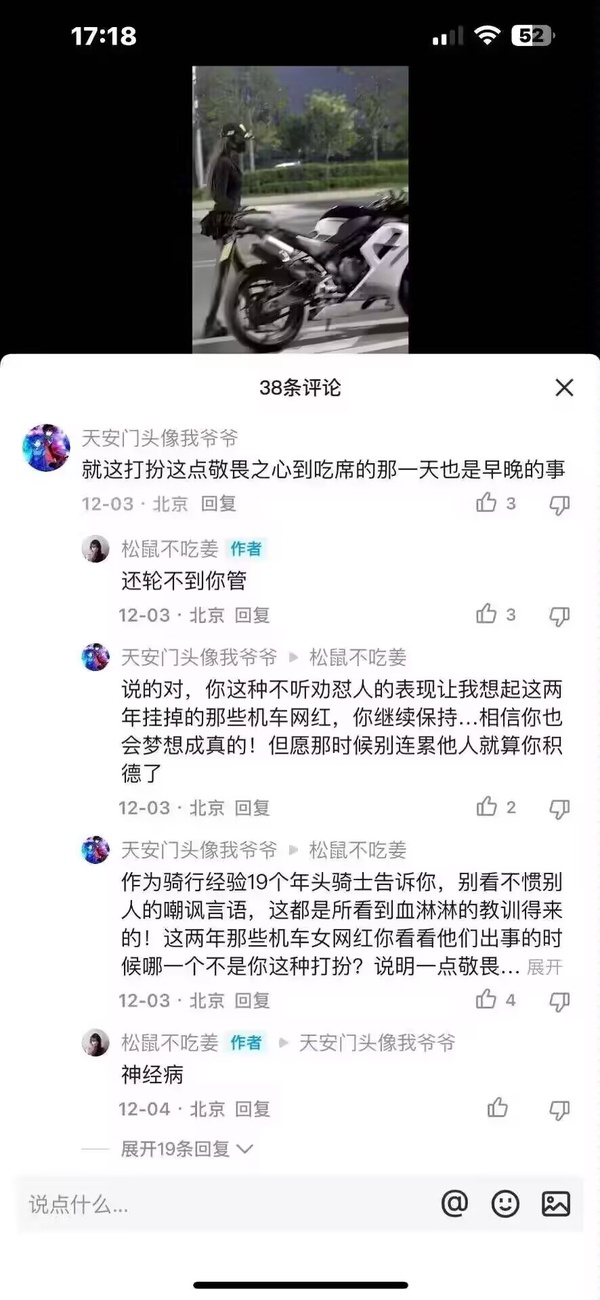Mention someone with the @ icon
600x1300 pixels.
point(454,1204)
